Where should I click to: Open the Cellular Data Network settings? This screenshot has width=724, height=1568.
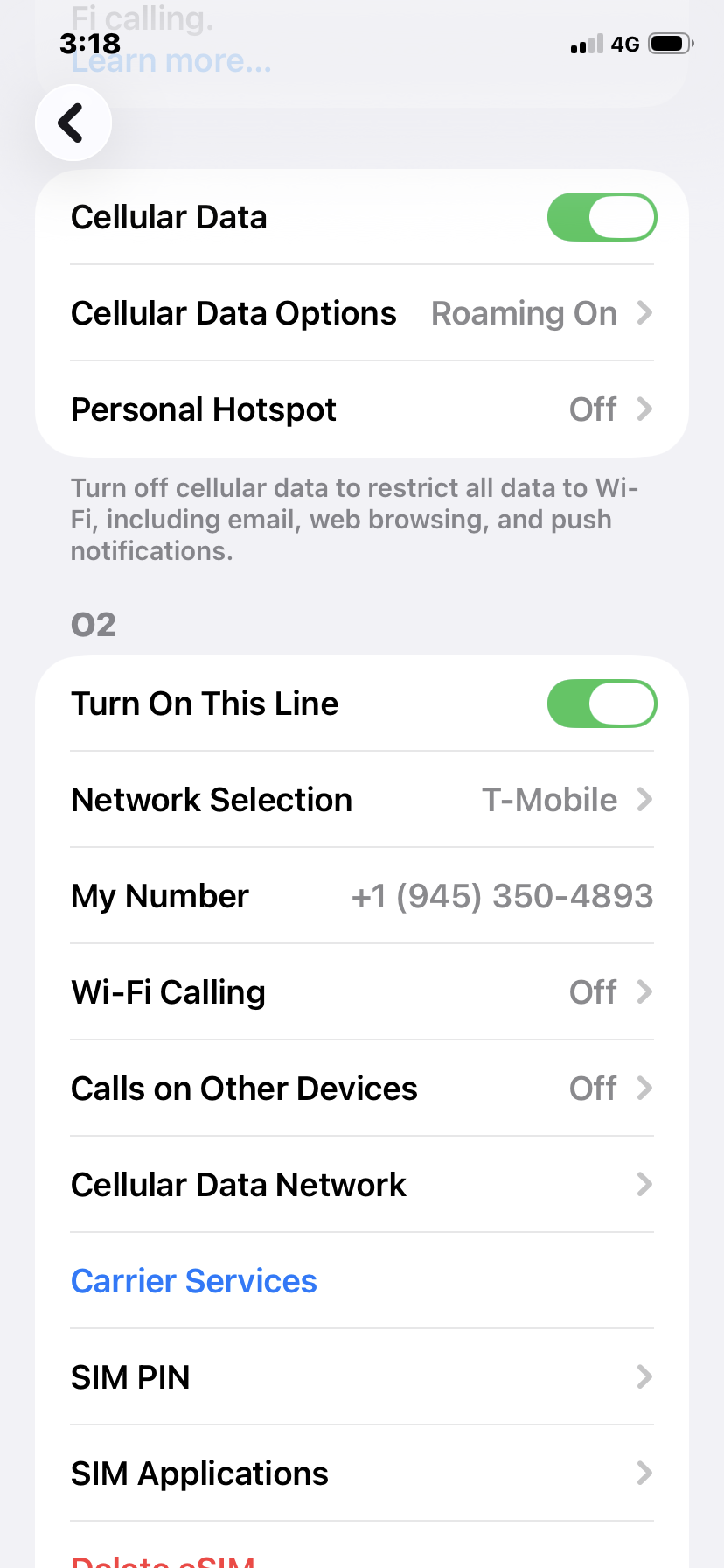click(362, 1184)
